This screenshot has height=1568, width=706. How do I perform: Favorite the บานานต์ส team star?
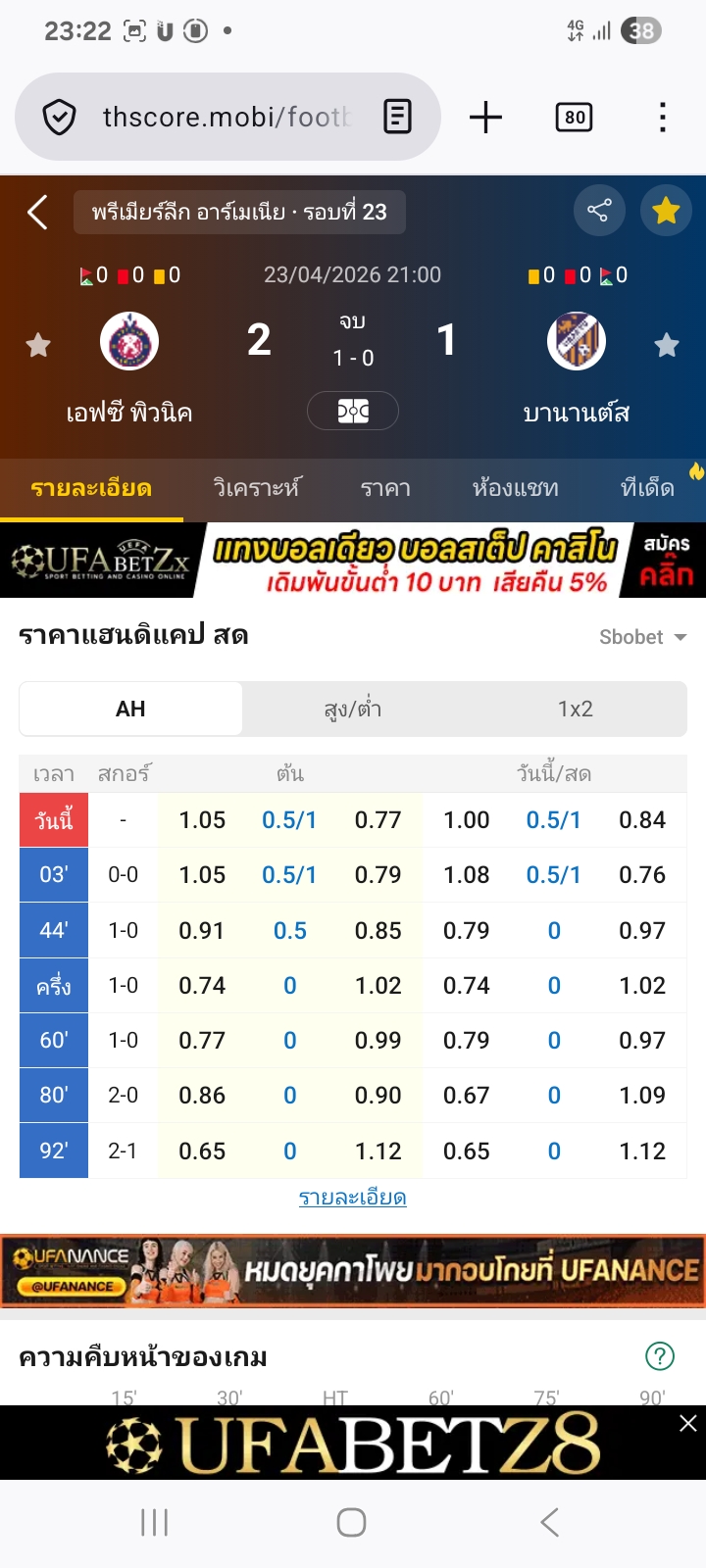tap(667, 345)
